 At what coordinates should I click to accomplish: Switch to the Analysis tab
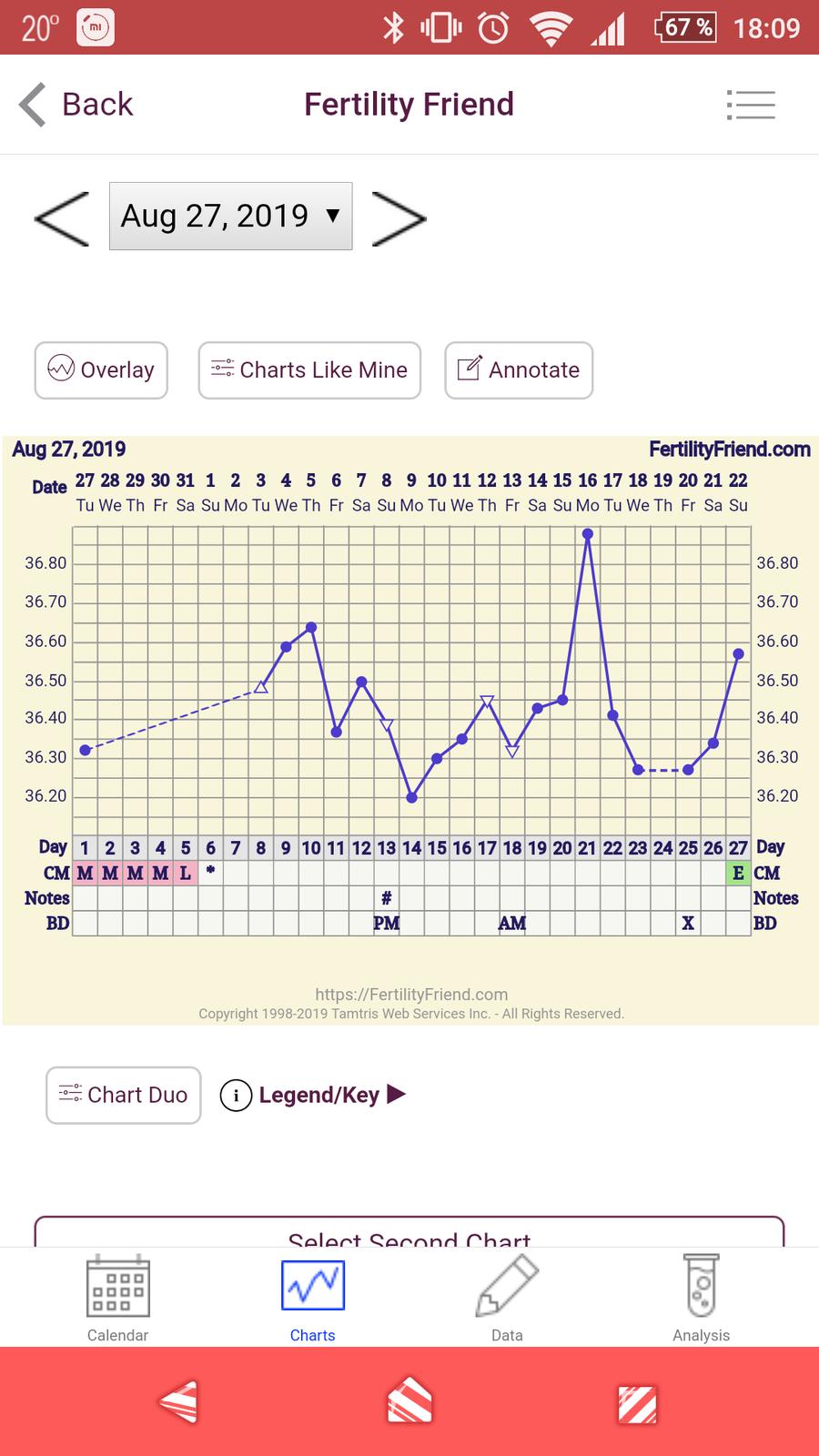701,1297
